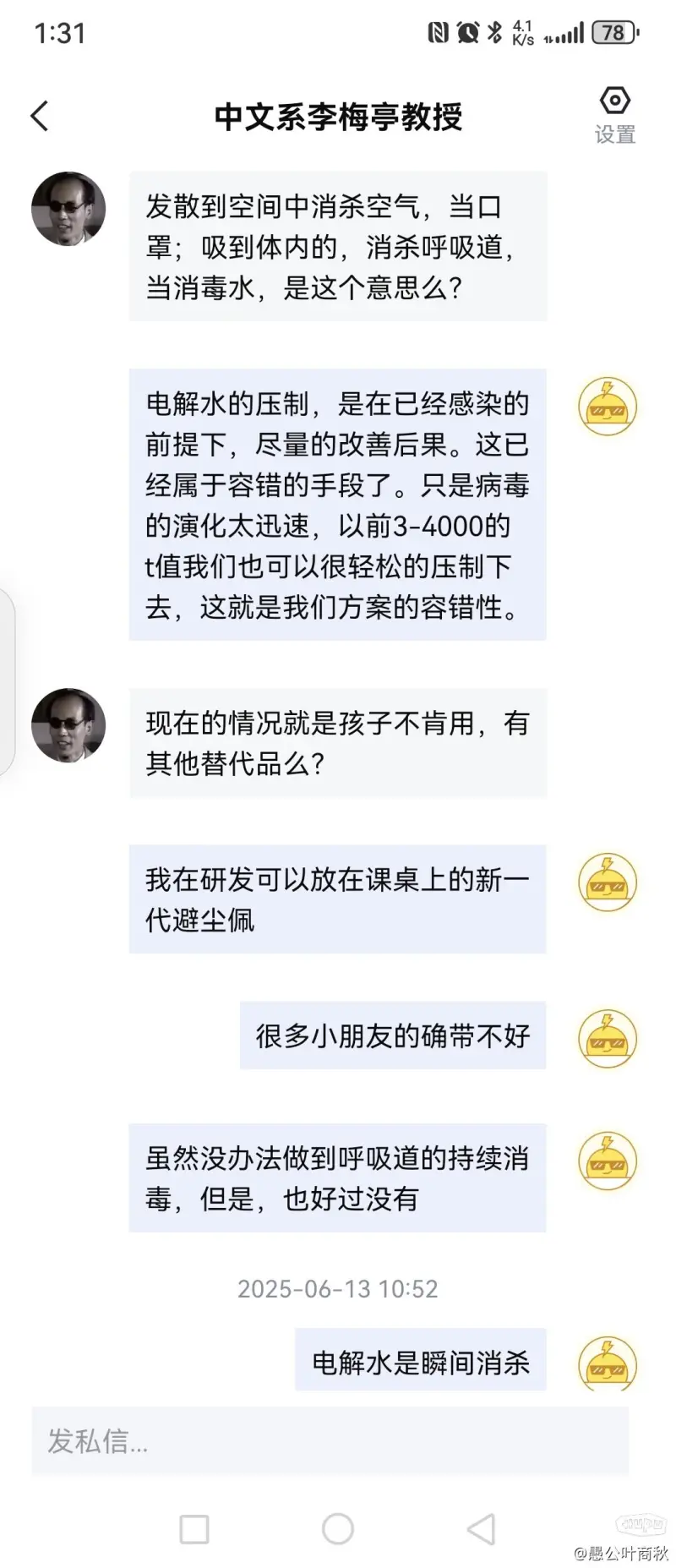Open own avatar beside 很多小朋友的确带不好 message
676x1568 pixels.
(x=607, y=1038)
